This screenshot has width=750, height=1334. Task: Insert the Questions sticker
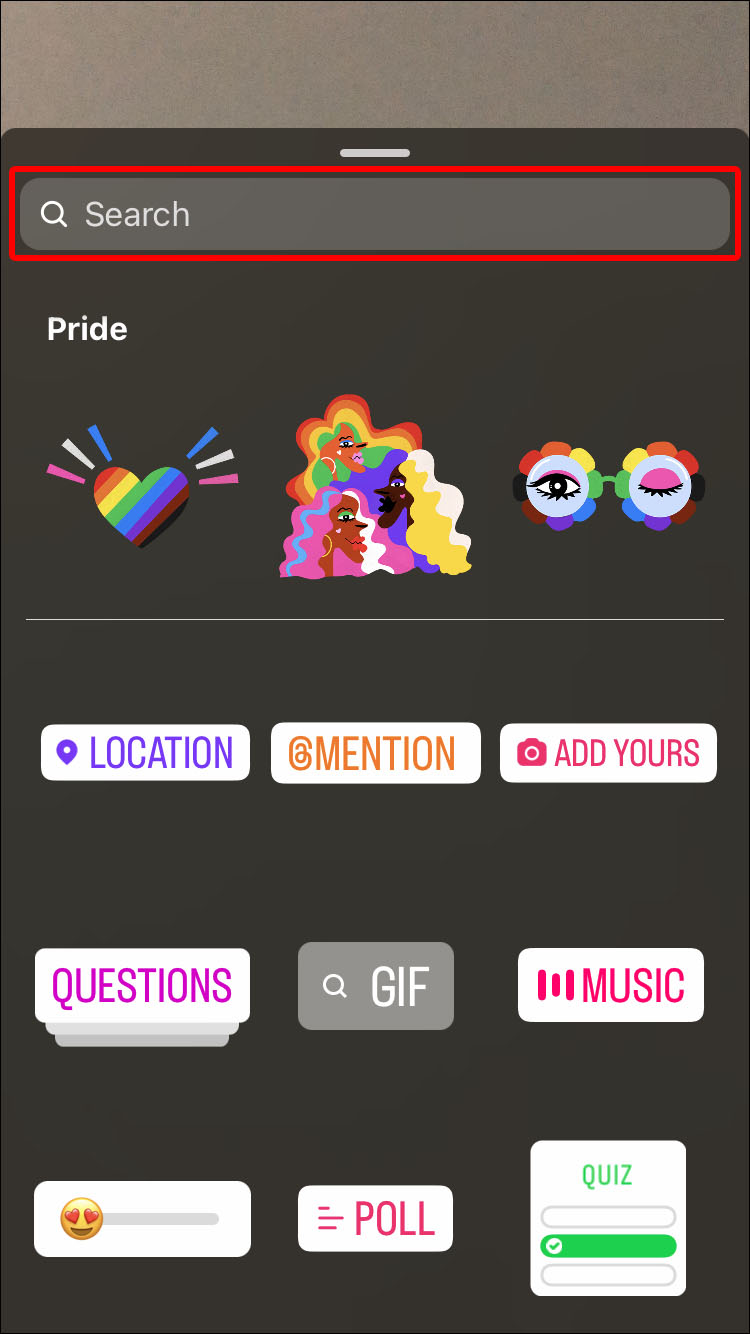tap(142, 986)
